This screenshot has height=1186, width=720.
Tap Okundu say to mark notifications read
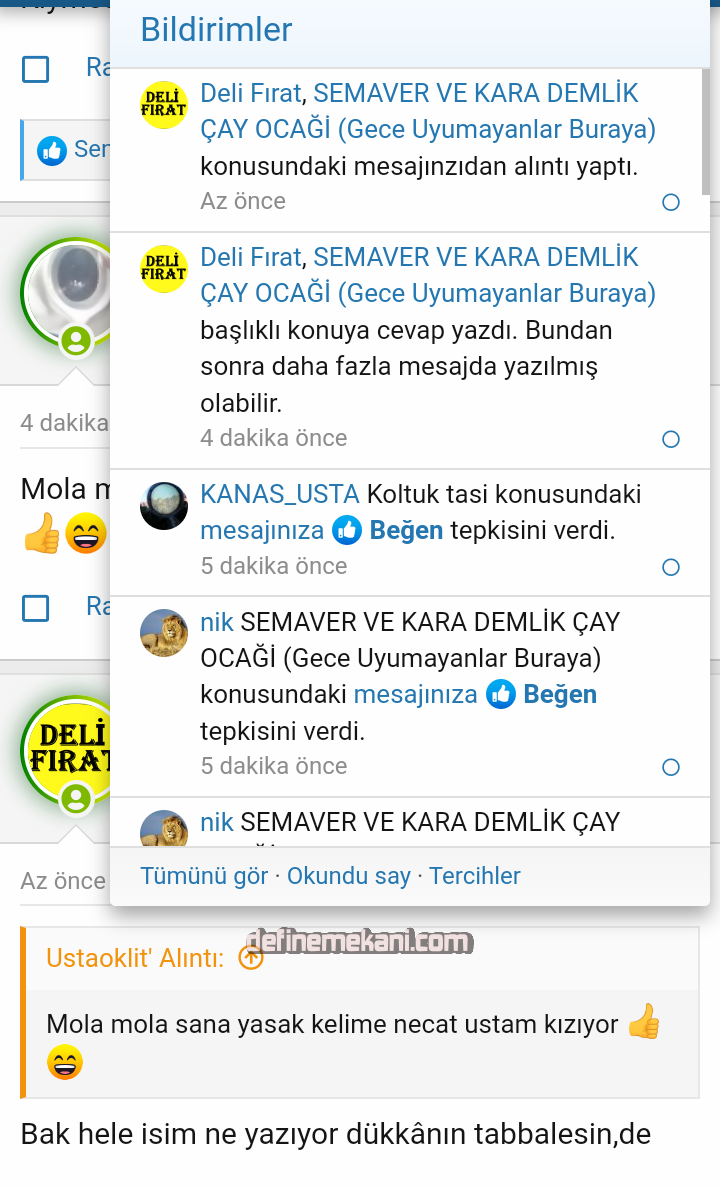coord(348,876)
